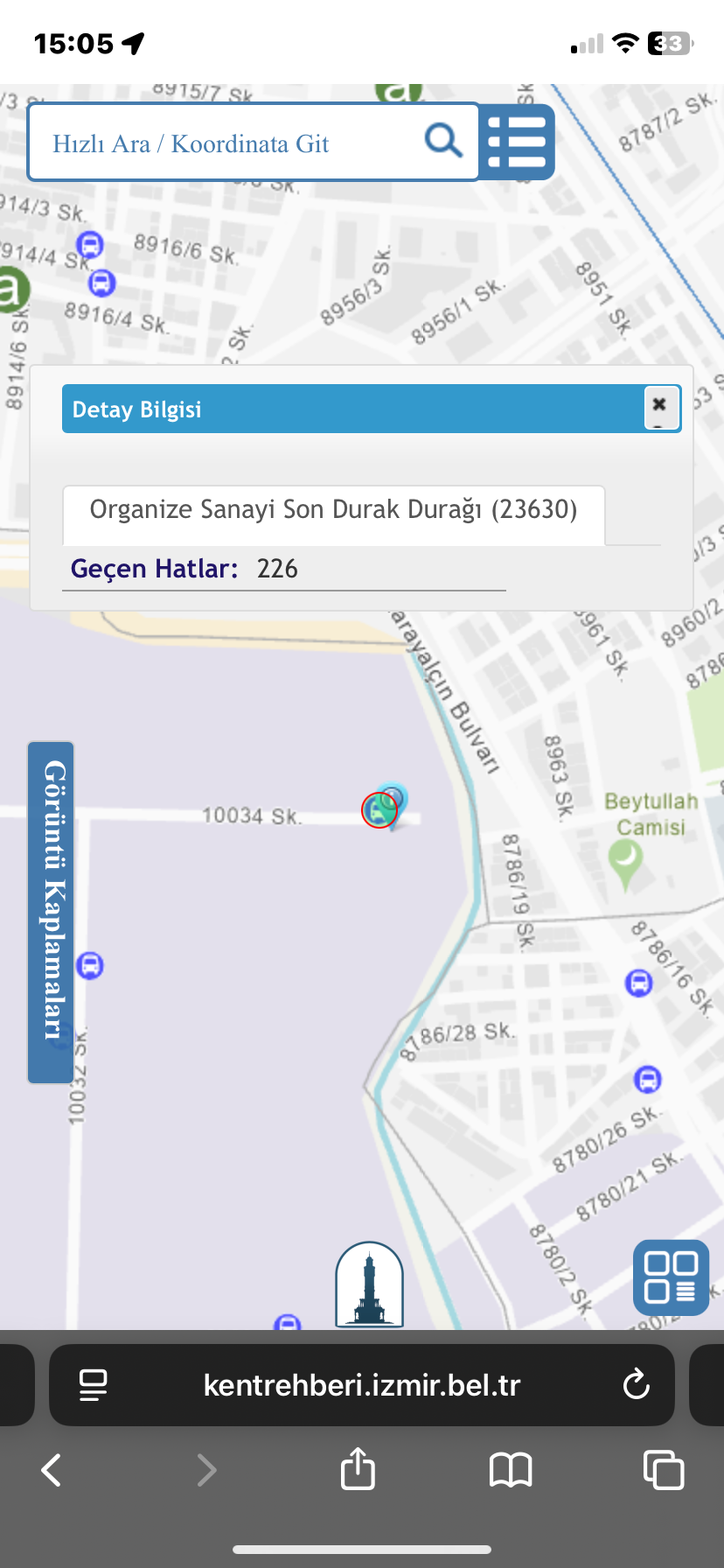Screen dimensions: 724x1568
Task: Open the Görüntü Kaplamaları side panel
Action: click(x=51, y=912)
